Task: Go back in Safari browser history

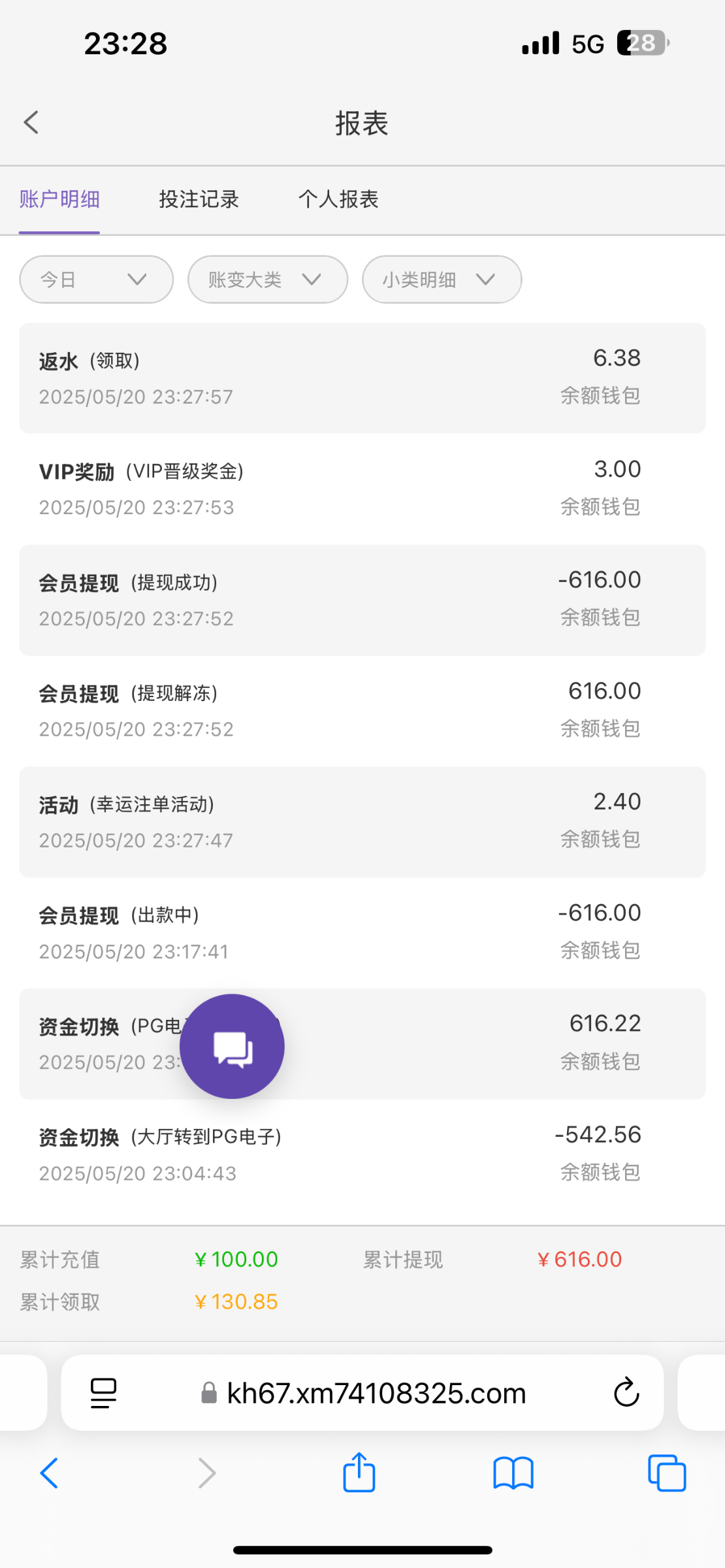Action: tap(50, 1473)
